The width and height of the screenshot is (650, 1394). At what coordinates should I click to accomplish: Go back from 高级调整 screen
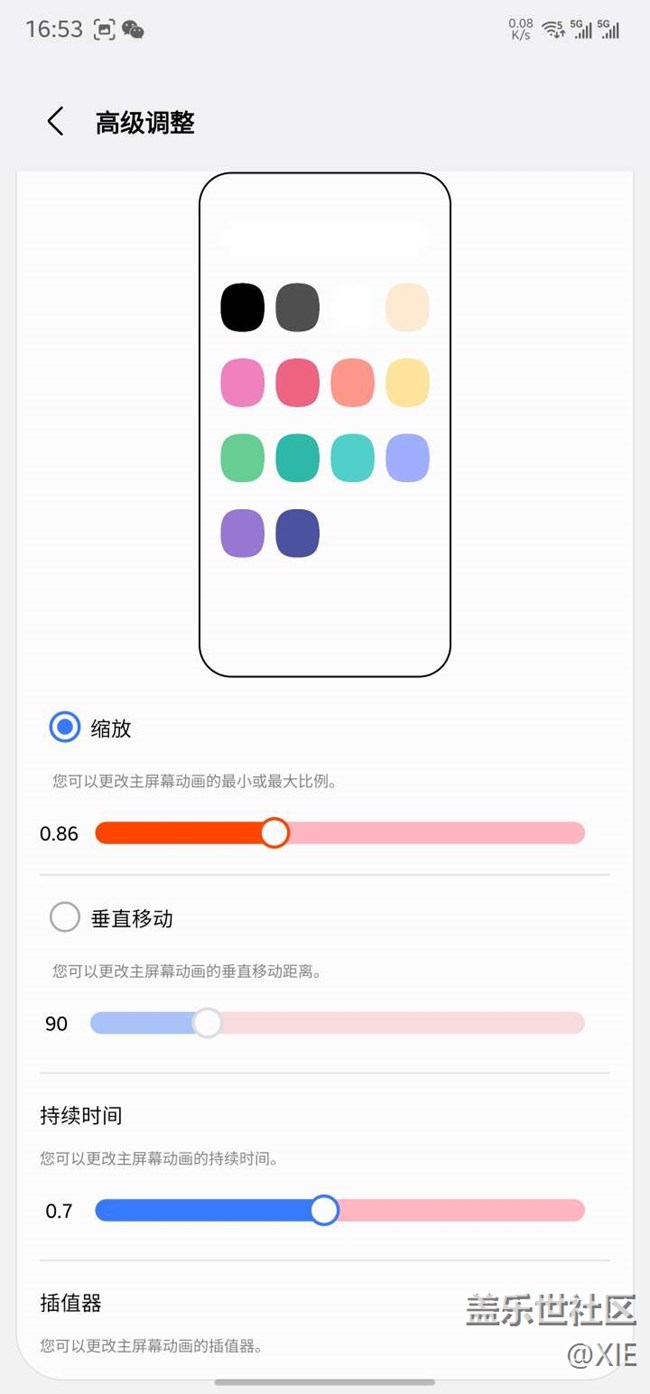coord(56,122)
